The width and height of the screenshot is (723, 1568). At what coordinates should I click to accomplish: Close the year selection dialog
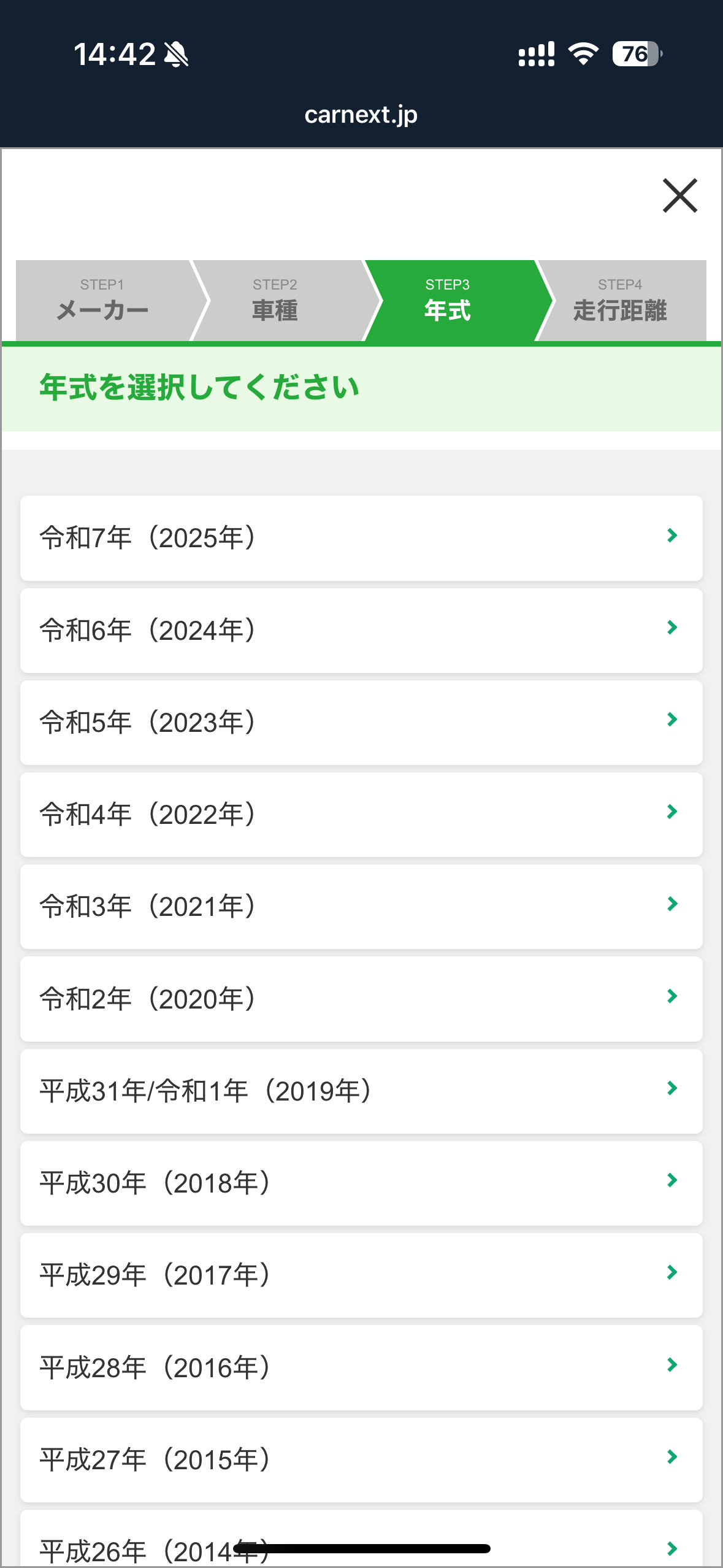[x=679, y=196]
